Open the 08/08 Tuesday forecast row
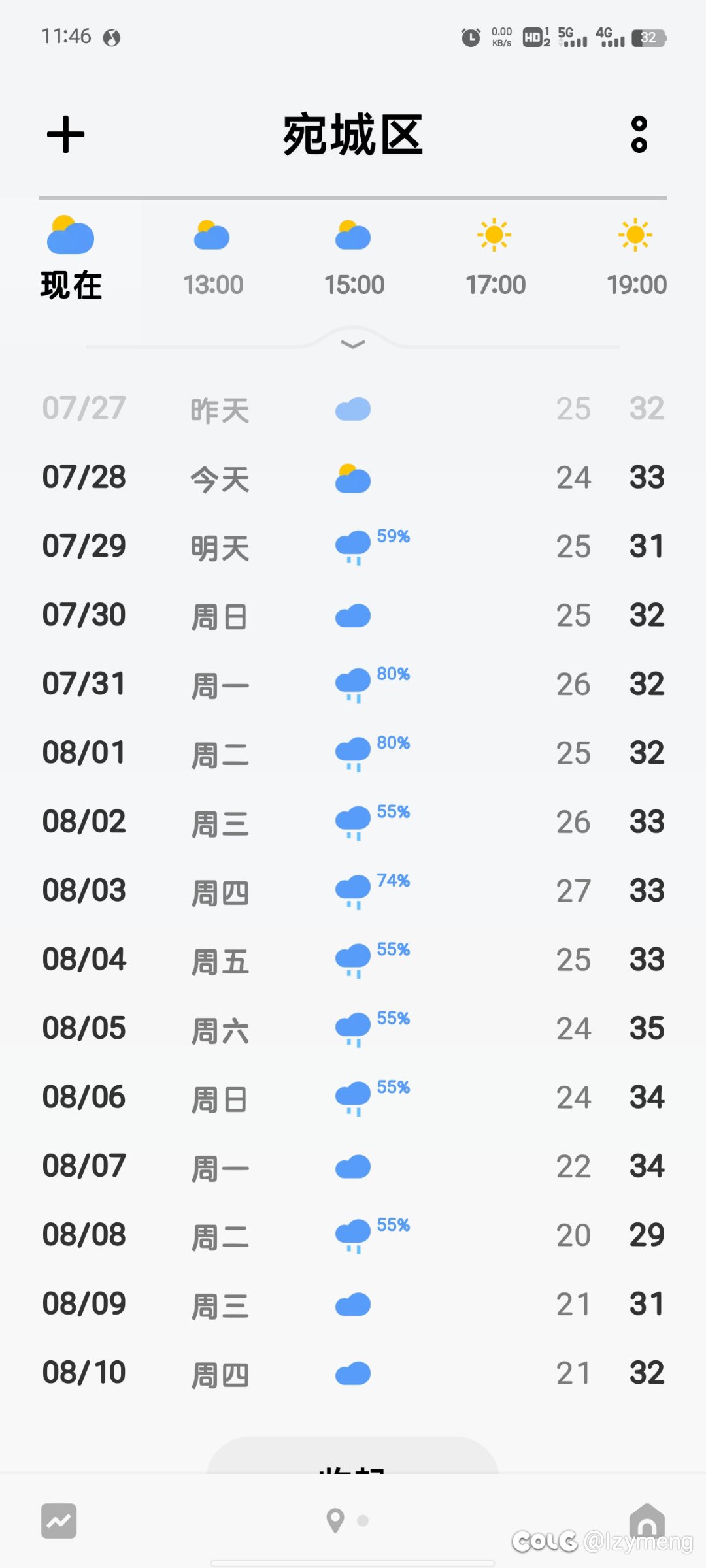This screenshot has height=1568, width=706. pos(353,1235)
